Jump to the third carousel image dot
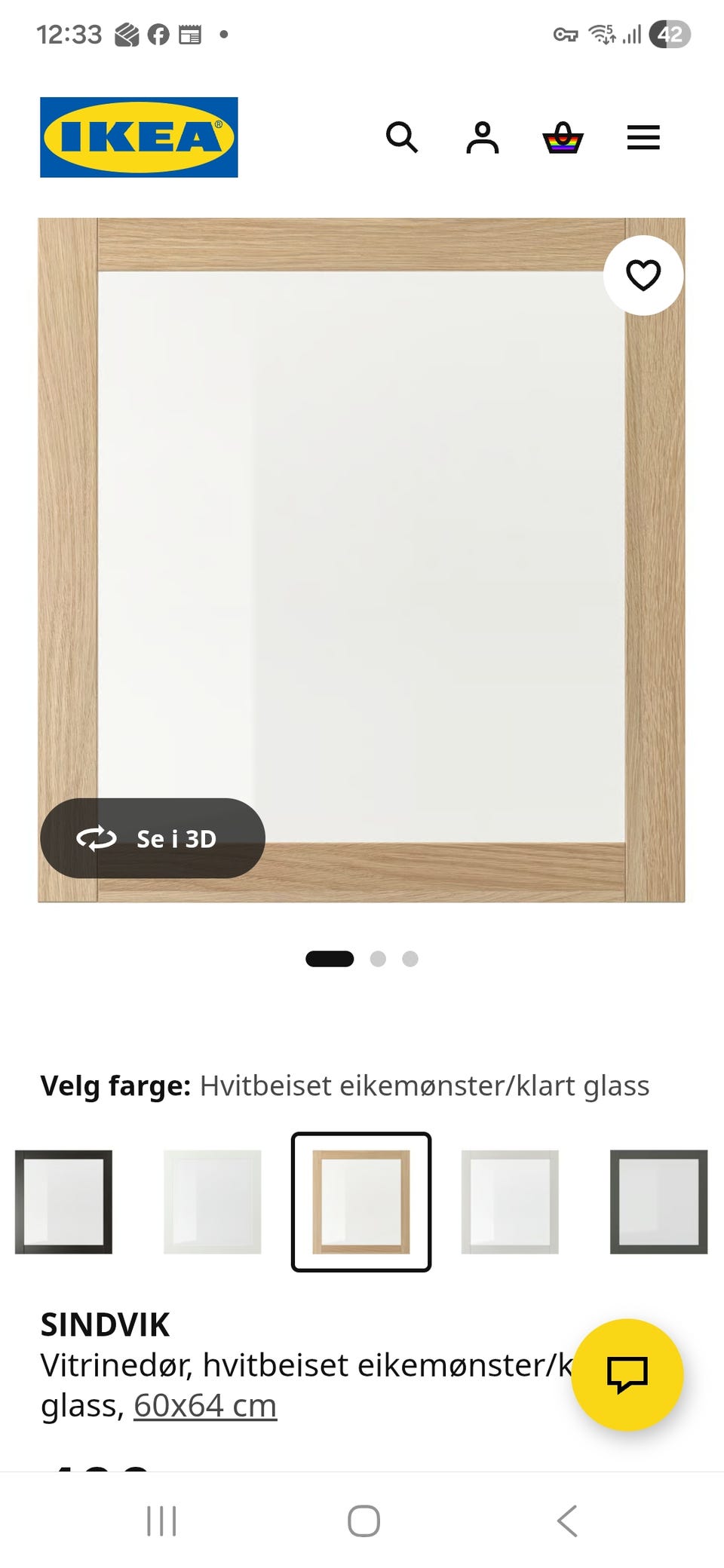This screenshot has height=1568, width=724. [410, 958]
